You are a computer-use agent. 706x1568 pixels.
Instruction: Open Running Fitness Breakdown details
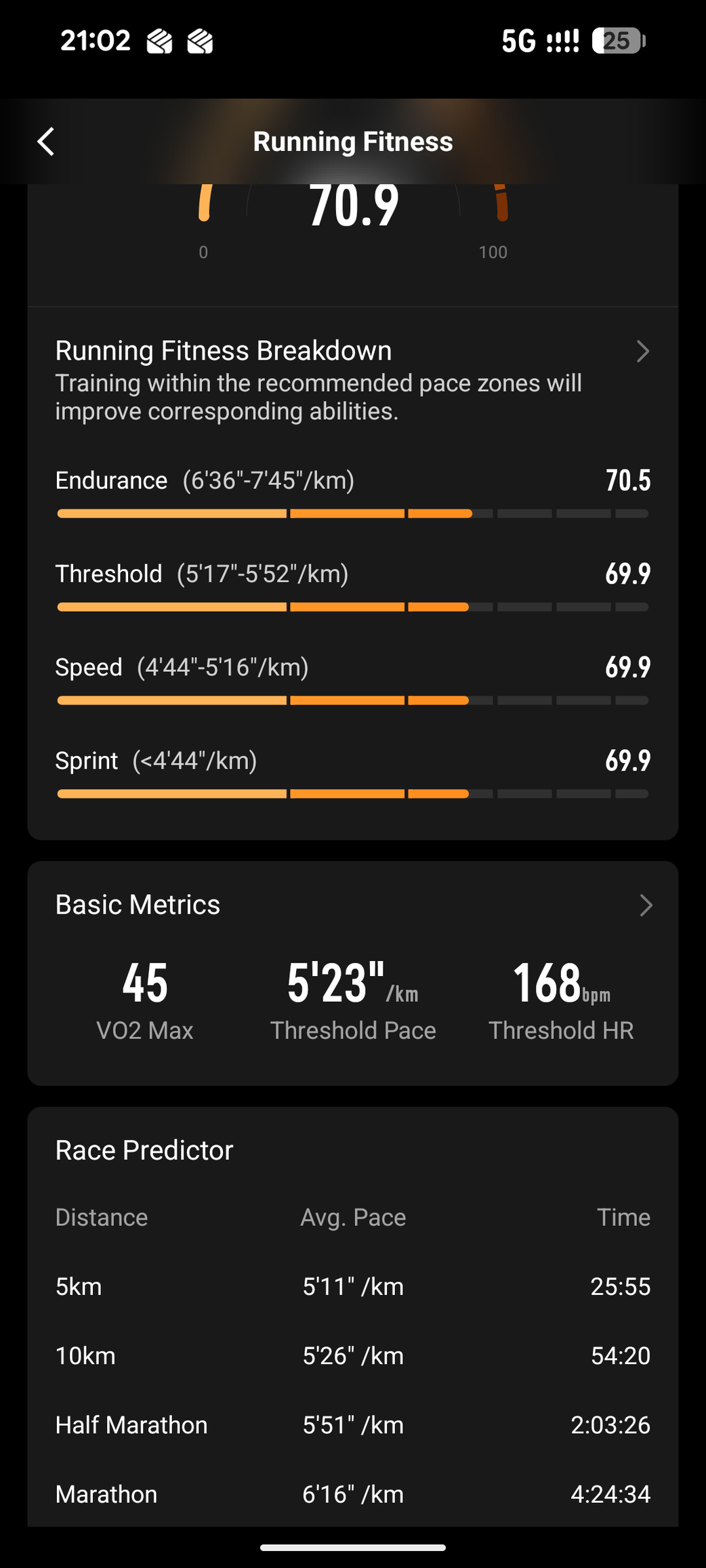[642, 351]
